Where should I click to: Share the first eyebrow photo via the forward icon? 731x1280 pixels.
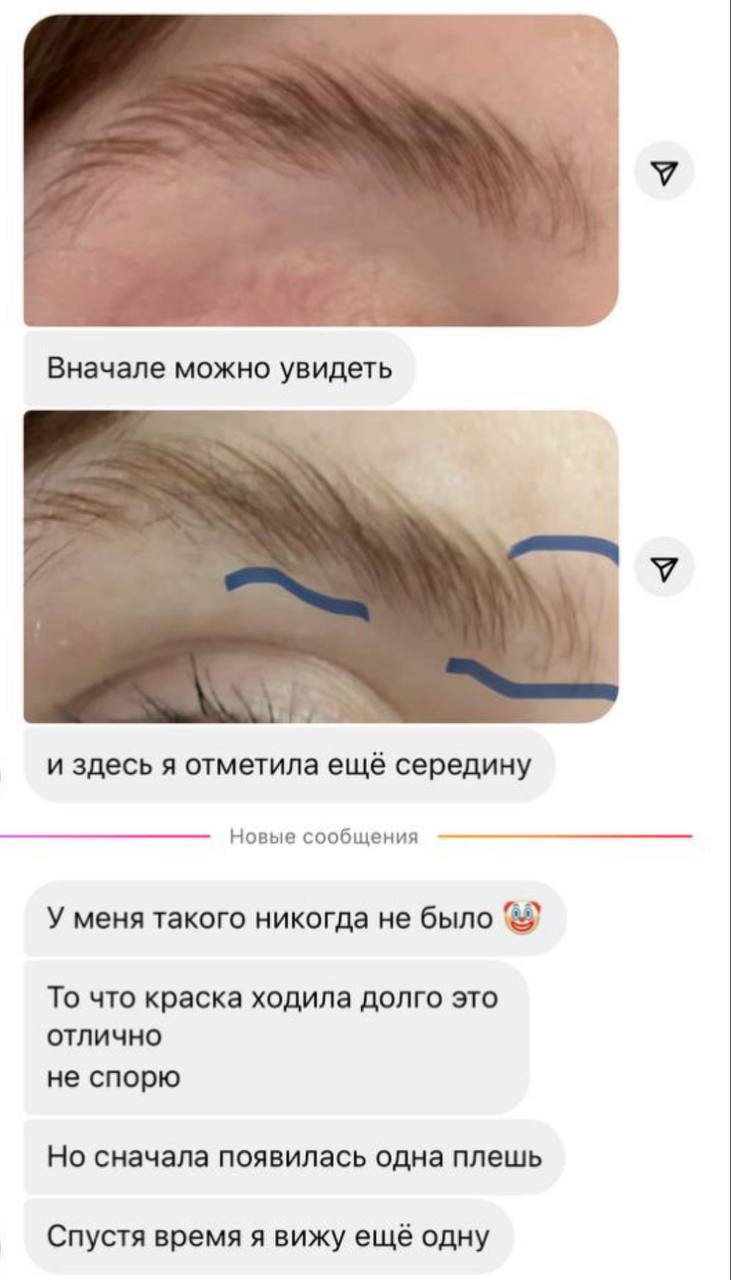pos(664,171)
